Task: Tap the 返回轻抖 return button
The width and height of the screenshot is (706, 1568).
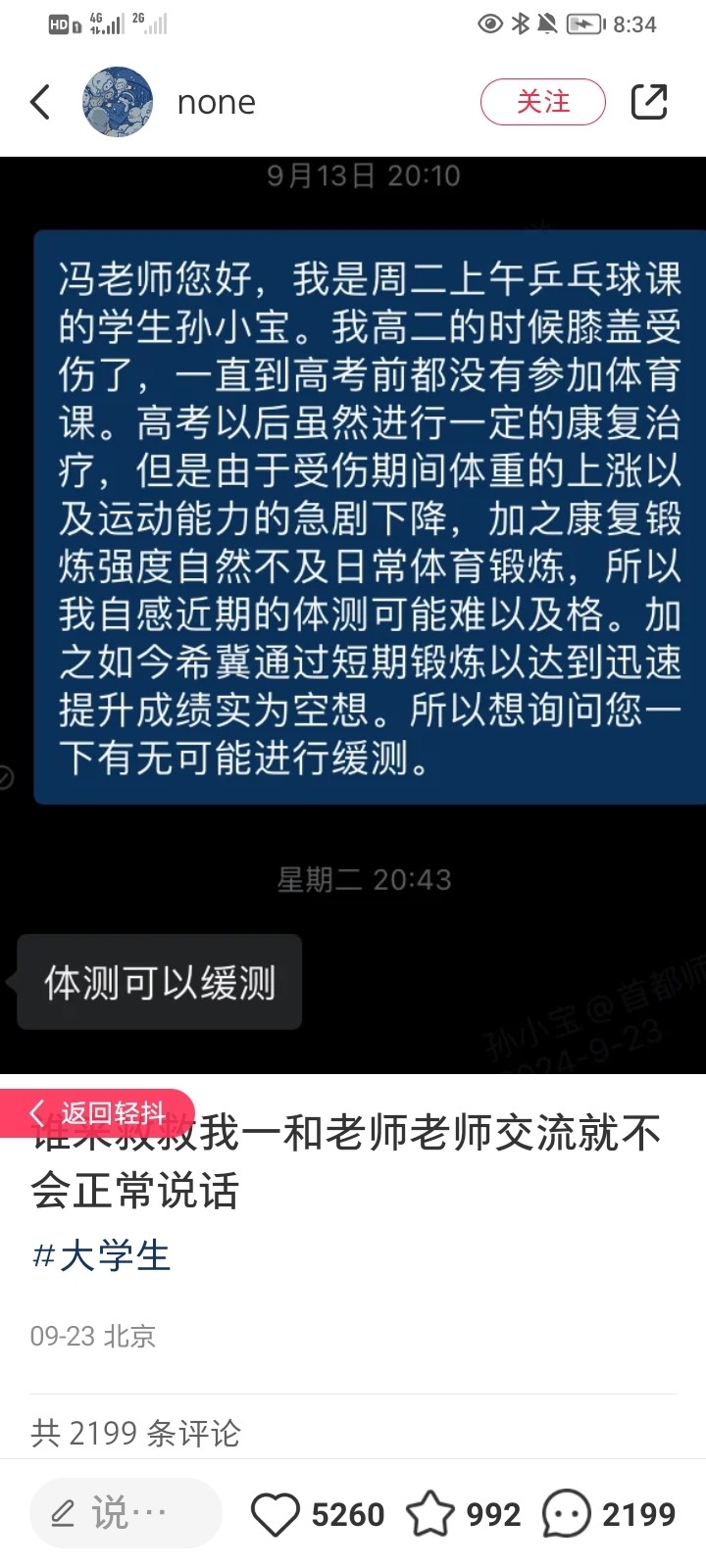Action: (98, 1113)
